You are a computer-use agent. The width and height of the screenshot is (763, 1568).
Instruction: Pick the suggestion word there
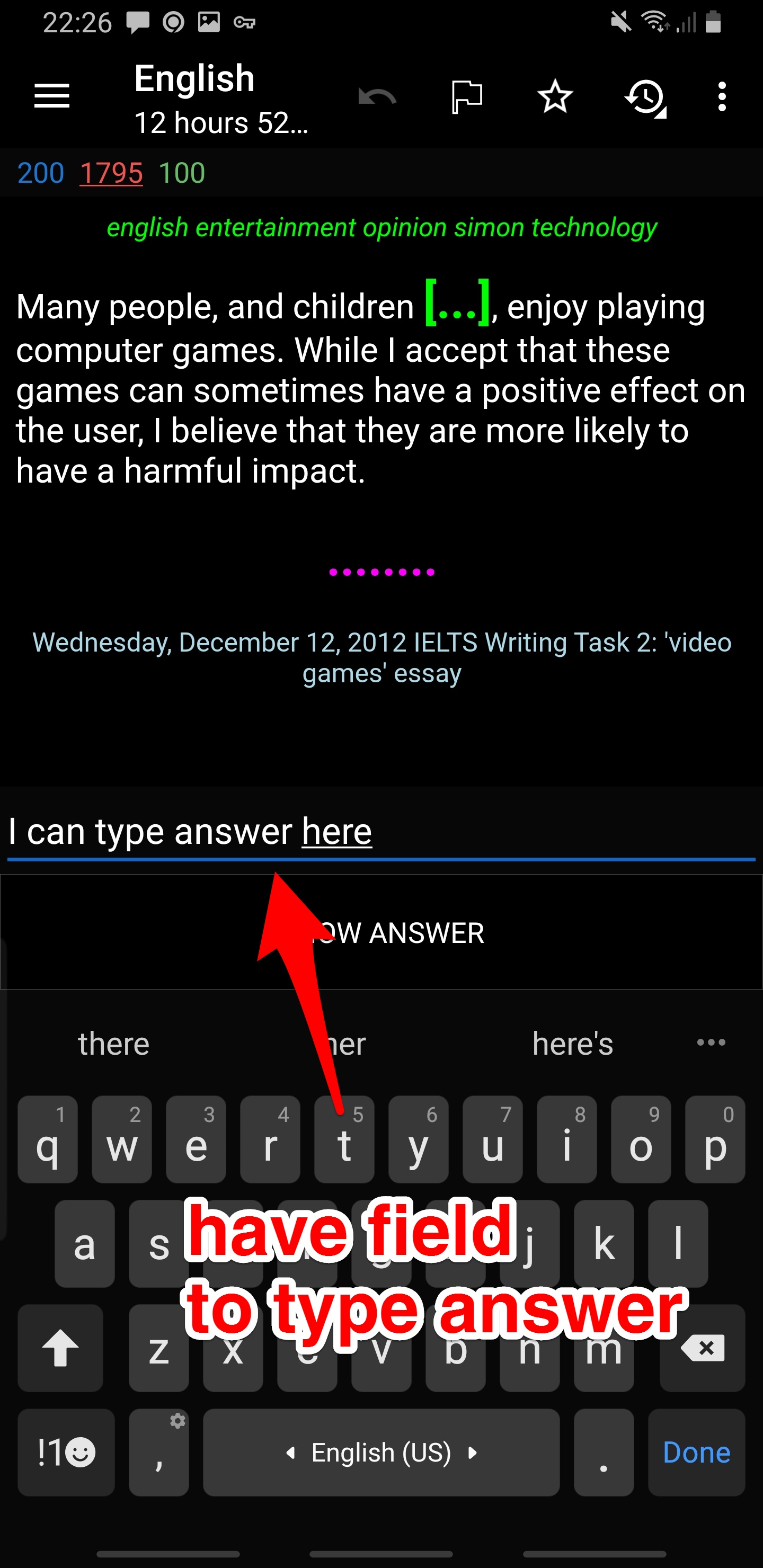(113, 1043)
